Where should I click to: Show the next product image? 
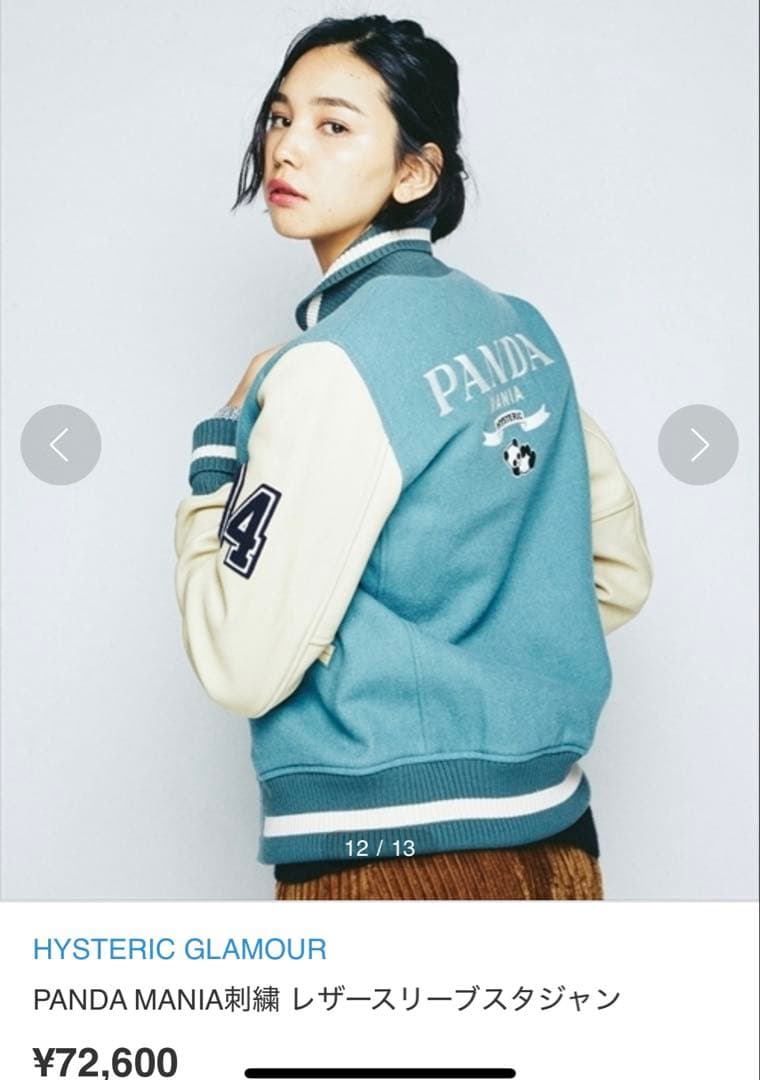coord(698,445)
